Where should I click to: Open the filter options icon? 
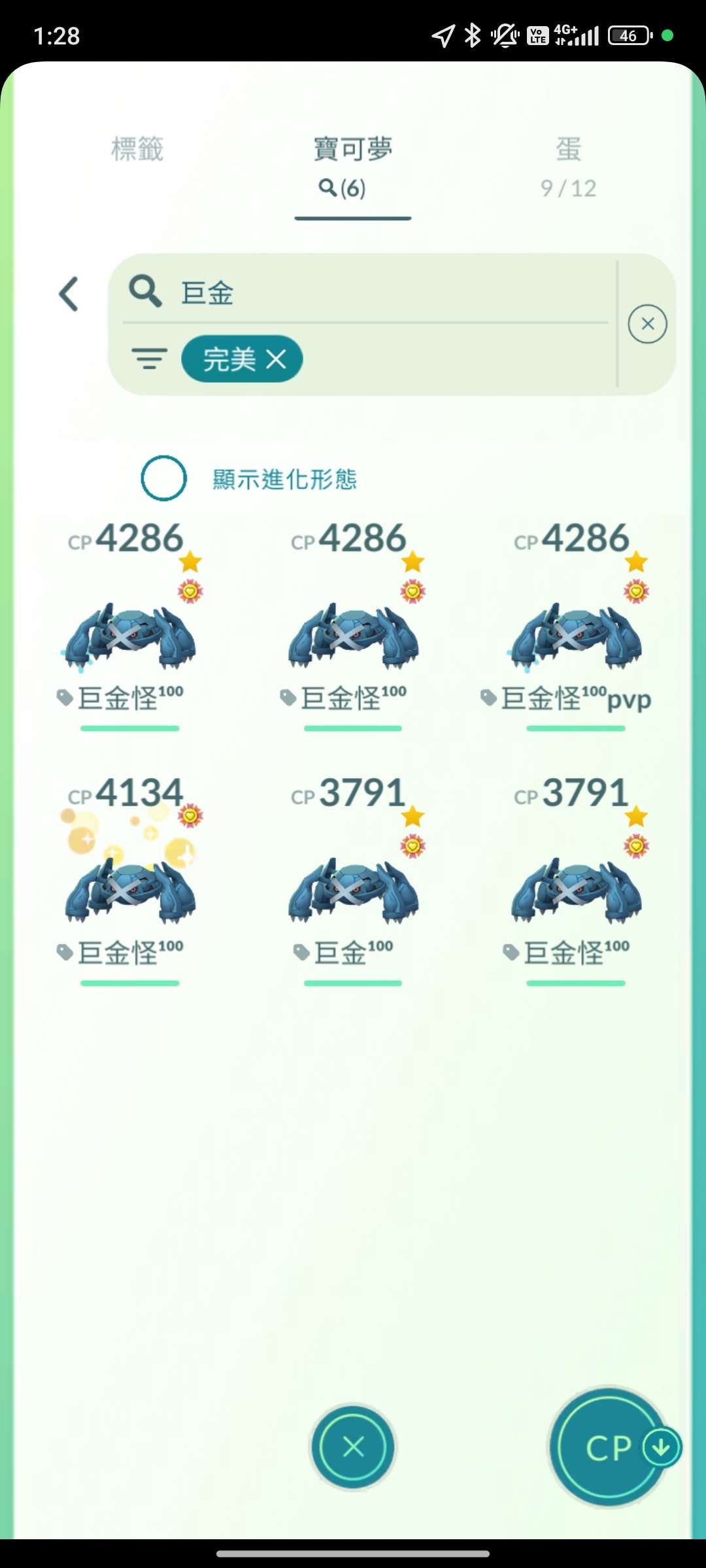click(x=150, y=359)
